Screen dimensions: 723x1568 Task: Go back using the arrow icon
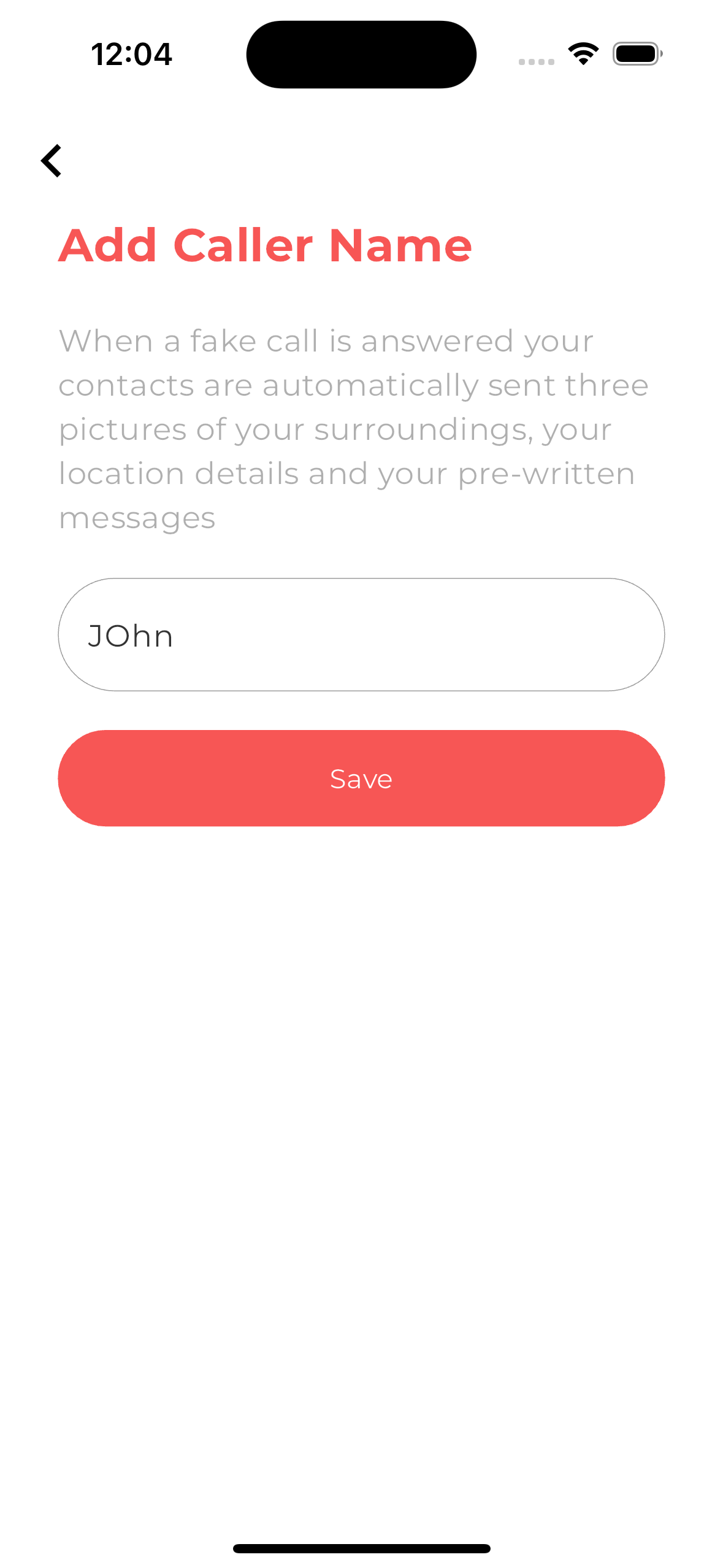click(52, 161)
